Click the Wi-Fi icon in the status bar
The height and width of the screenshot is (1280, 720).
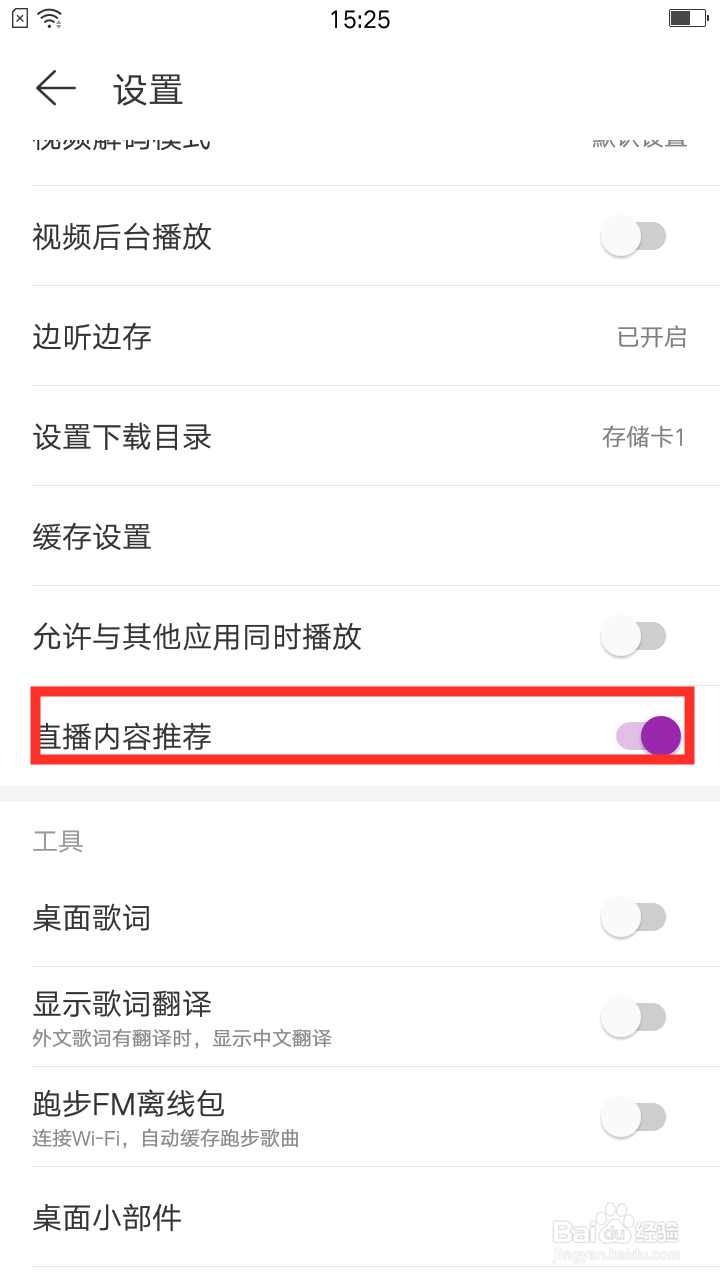tap(48, 18)
